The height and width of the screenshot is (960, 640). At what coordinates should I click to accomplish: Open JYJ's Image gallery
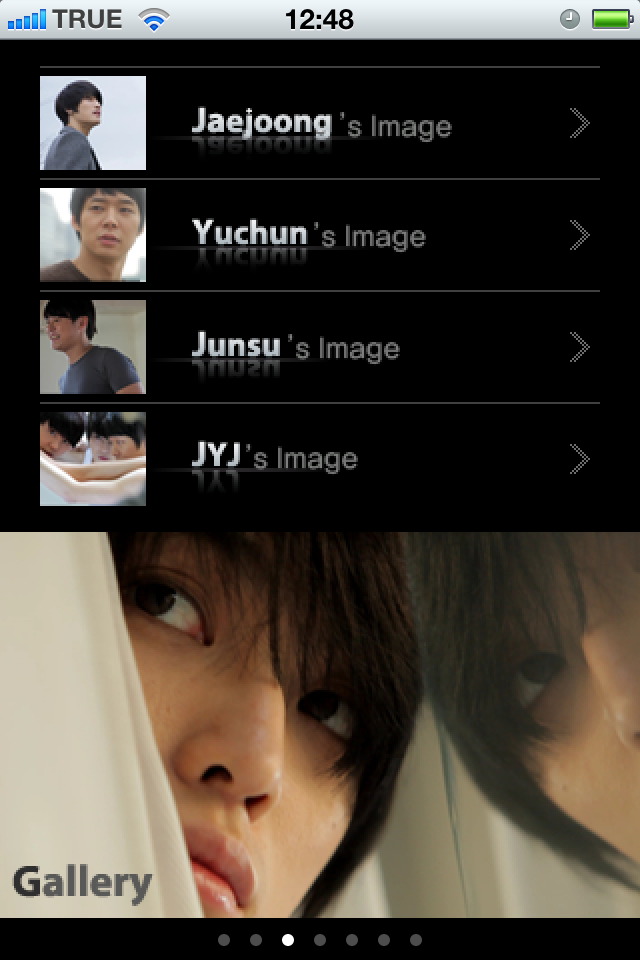pyautogui.click(x=320, y=460)
